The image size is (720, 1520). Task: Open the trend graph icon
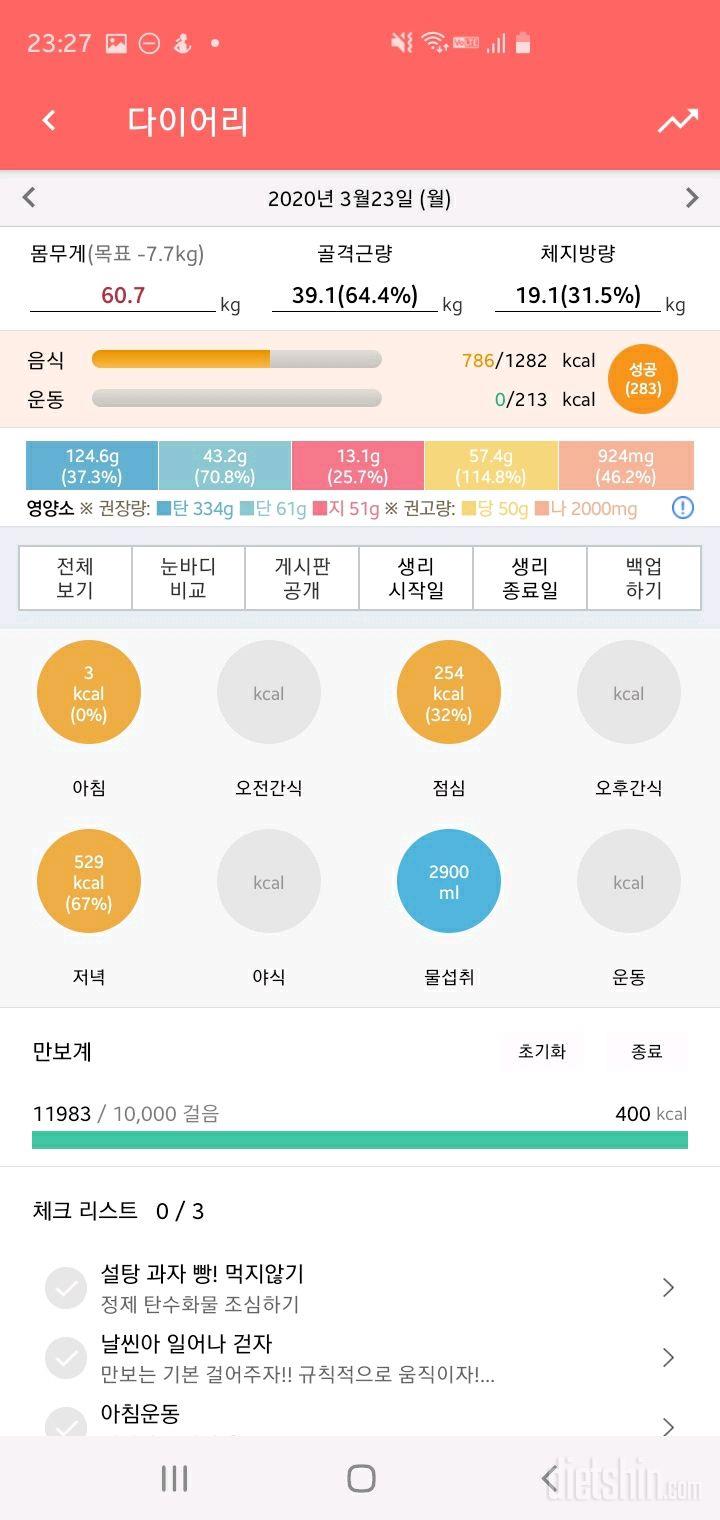(x=677, y=122)
